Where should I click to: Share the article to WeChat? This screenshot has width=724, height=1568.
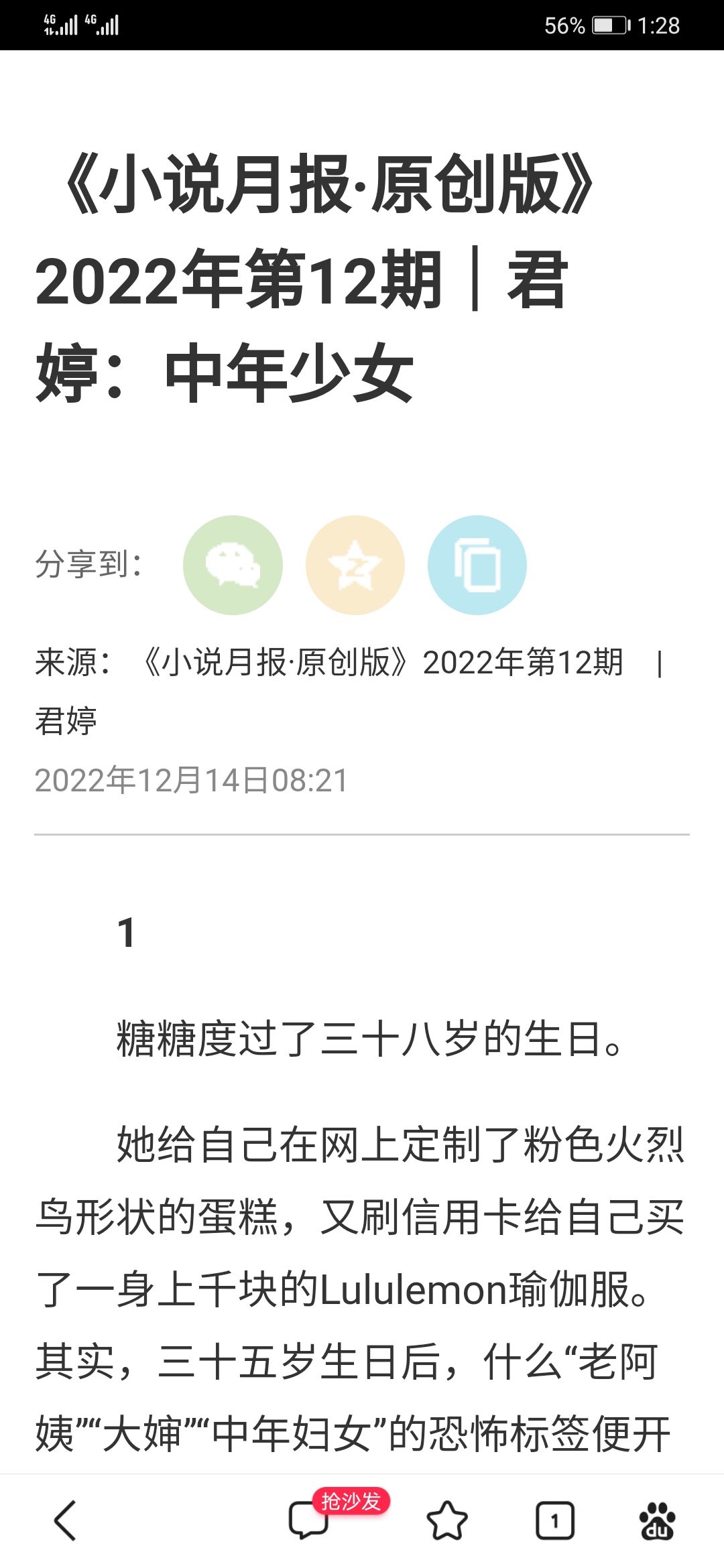pos(233,565)
